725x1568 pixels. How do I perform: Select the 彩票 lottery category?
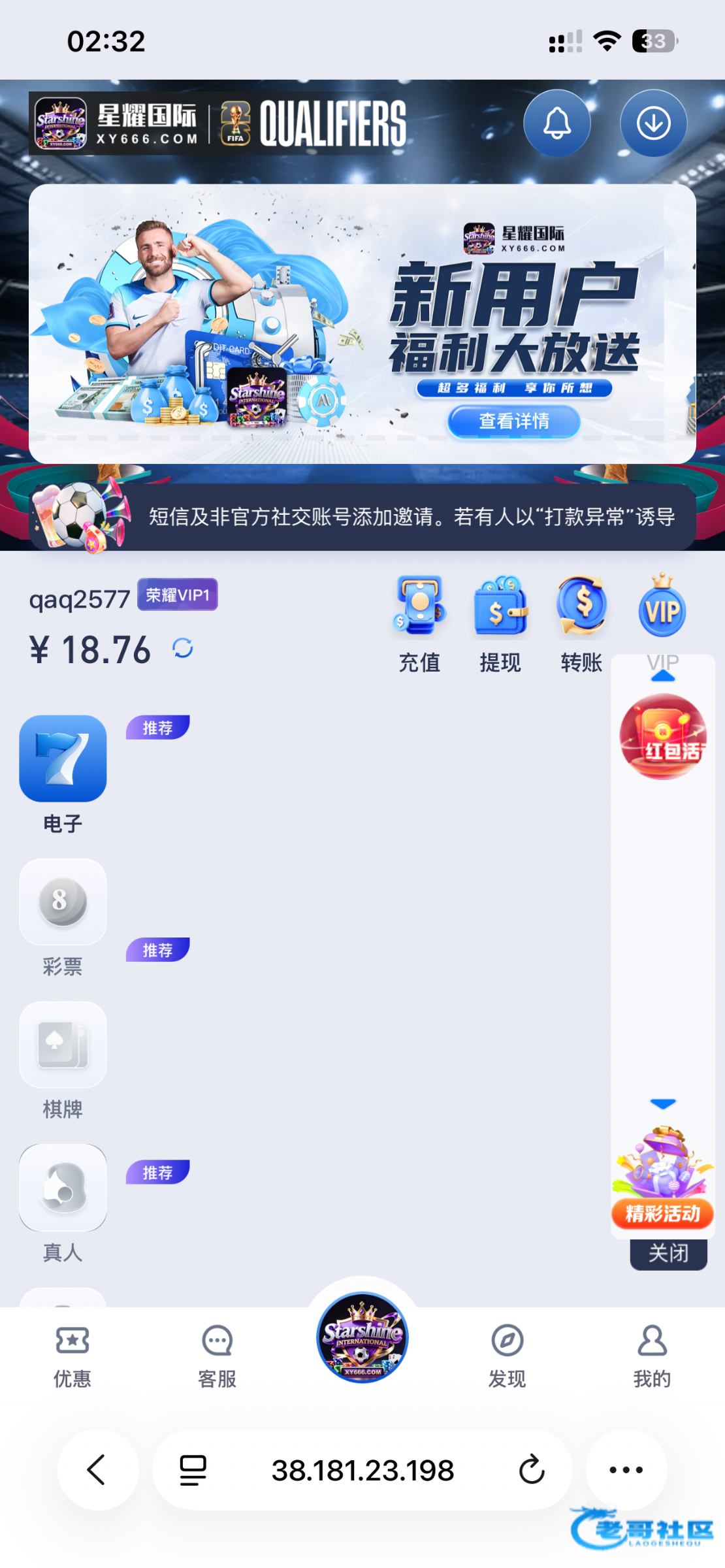point(63,916)
